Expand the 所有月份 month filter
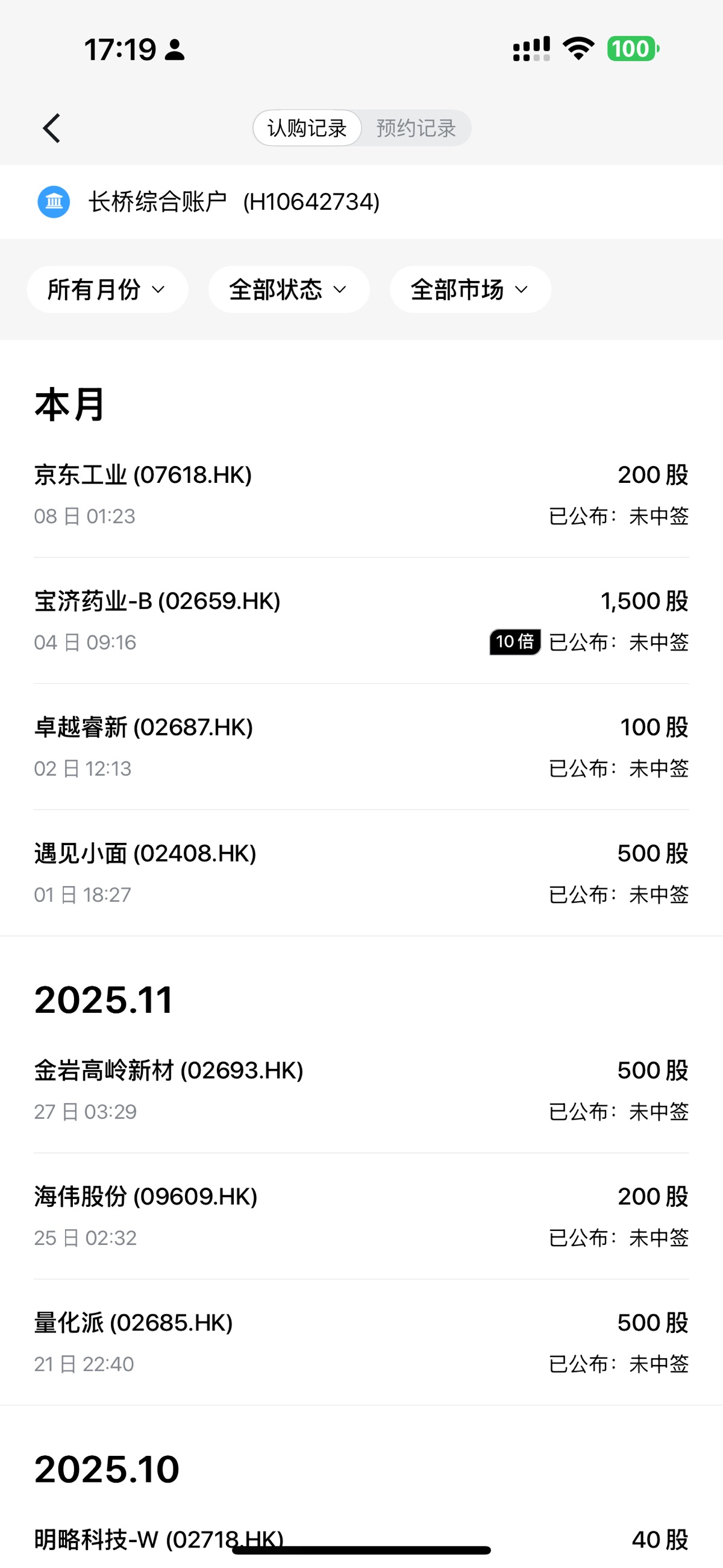The height and width of the screenshot is (1568, 723). coord(107,290)
